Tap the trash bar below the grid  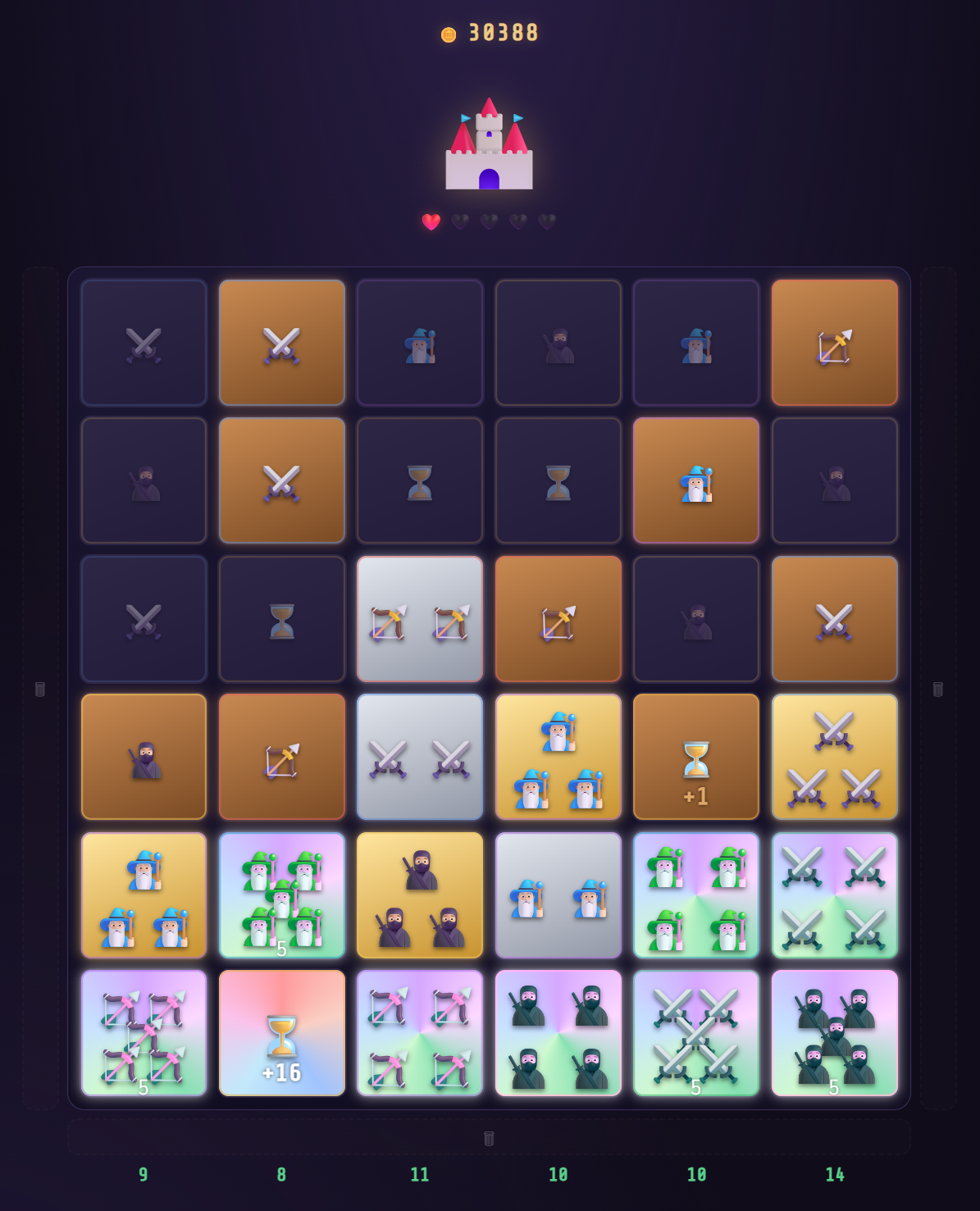point(489,1137)
